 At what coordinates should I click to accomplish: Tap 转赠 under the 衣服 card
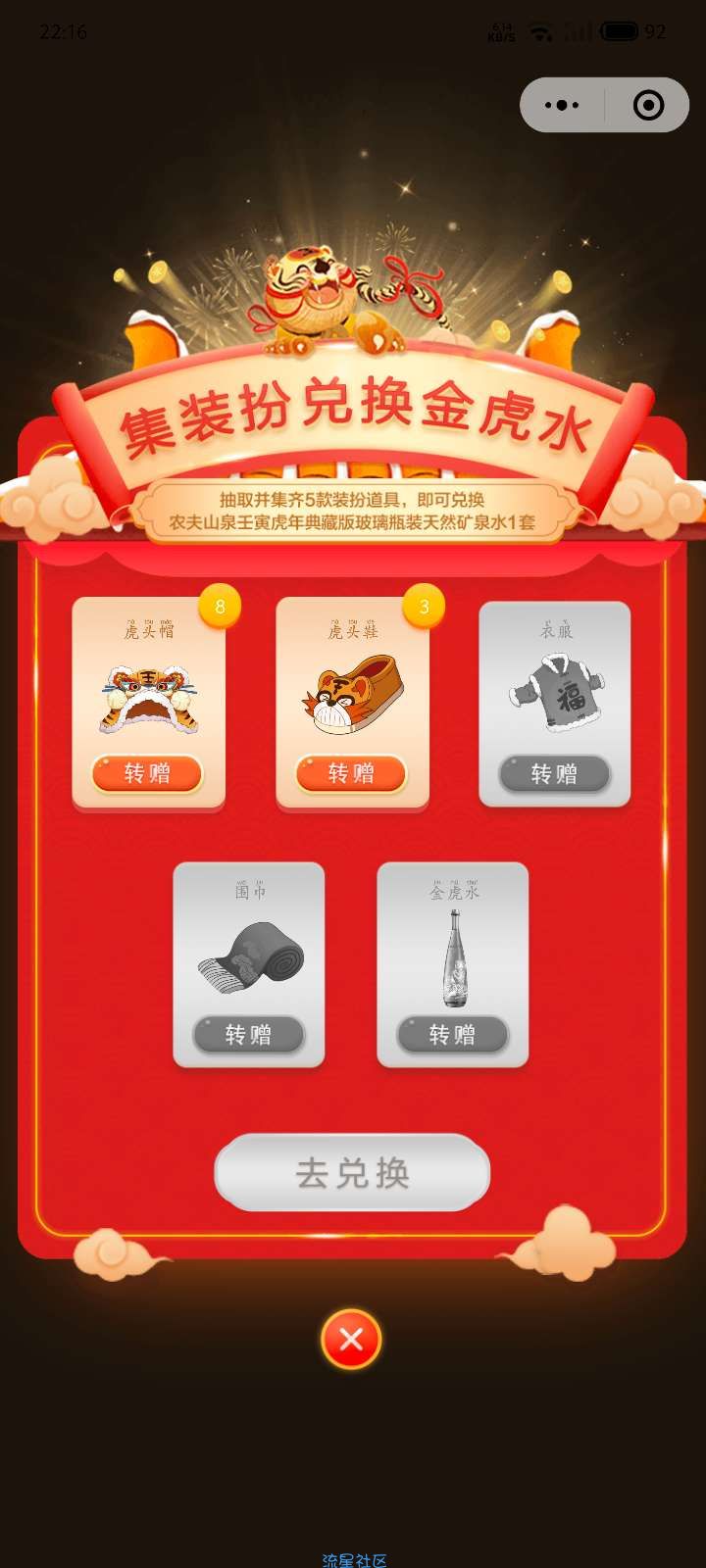click(554, 774)
